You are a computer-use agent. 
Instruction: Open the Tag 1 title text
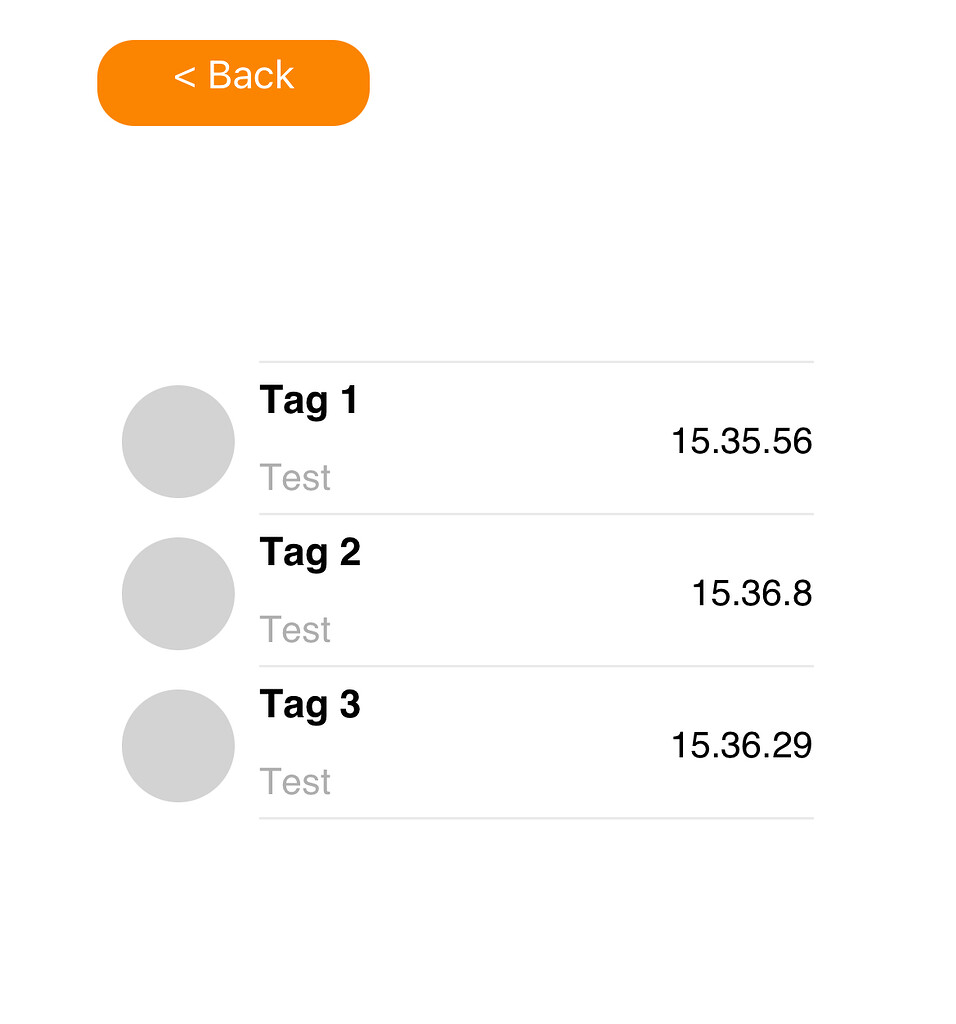pos(308,400)
